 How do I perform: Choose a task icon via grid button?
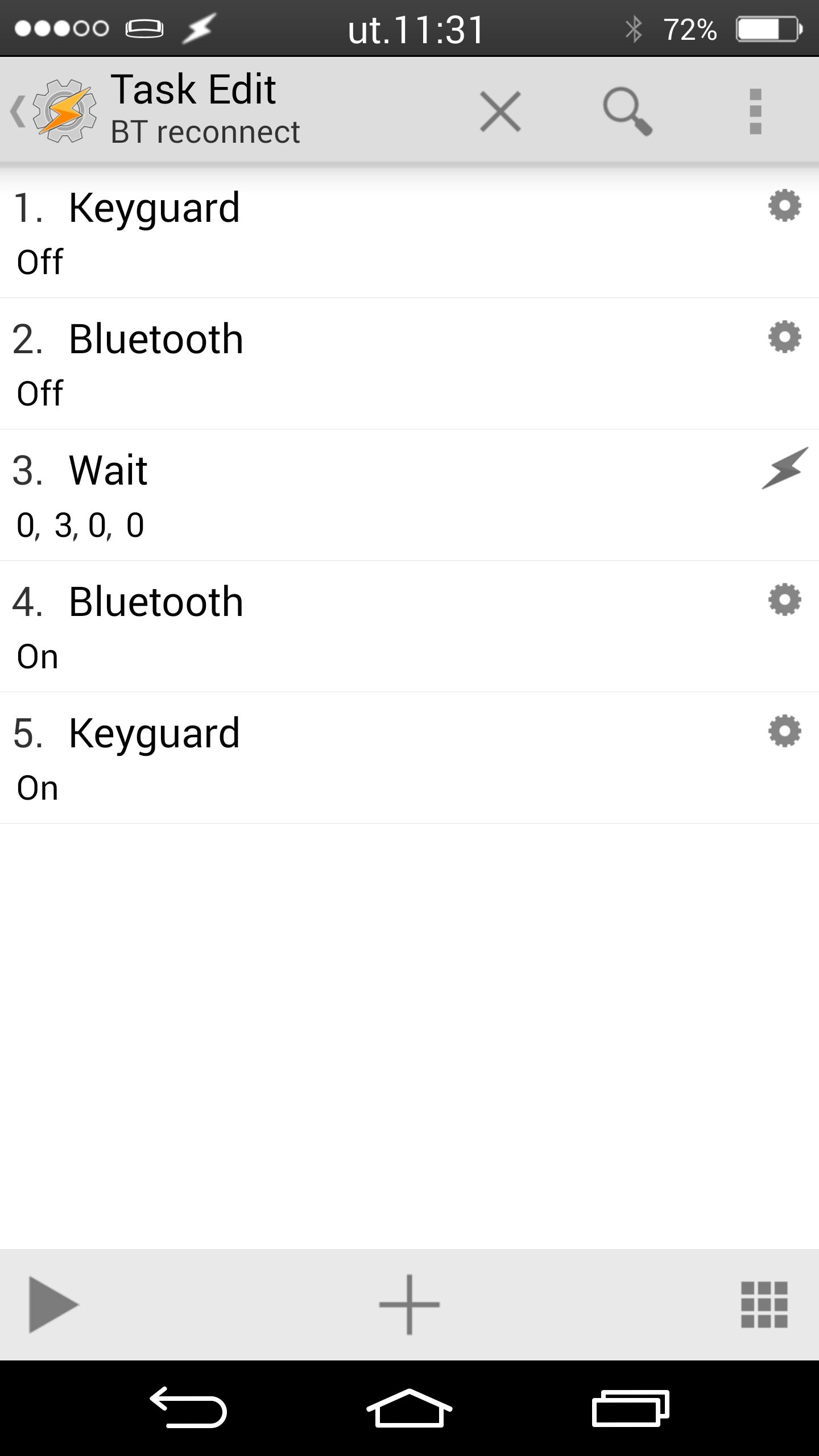pyautogui.click(x=764, y=1305)
